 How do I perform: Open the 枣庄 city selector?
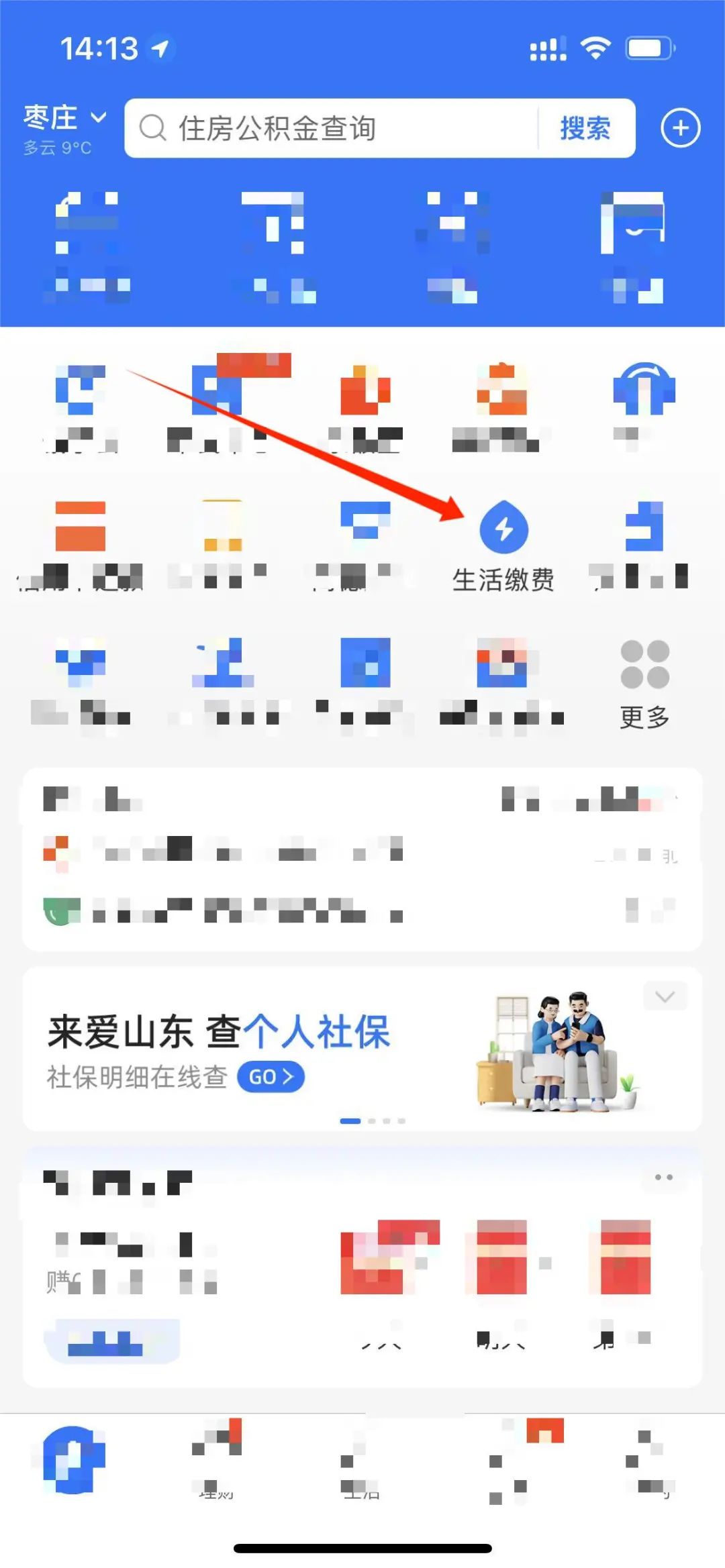pyautogui.click(x=64, y=118)
